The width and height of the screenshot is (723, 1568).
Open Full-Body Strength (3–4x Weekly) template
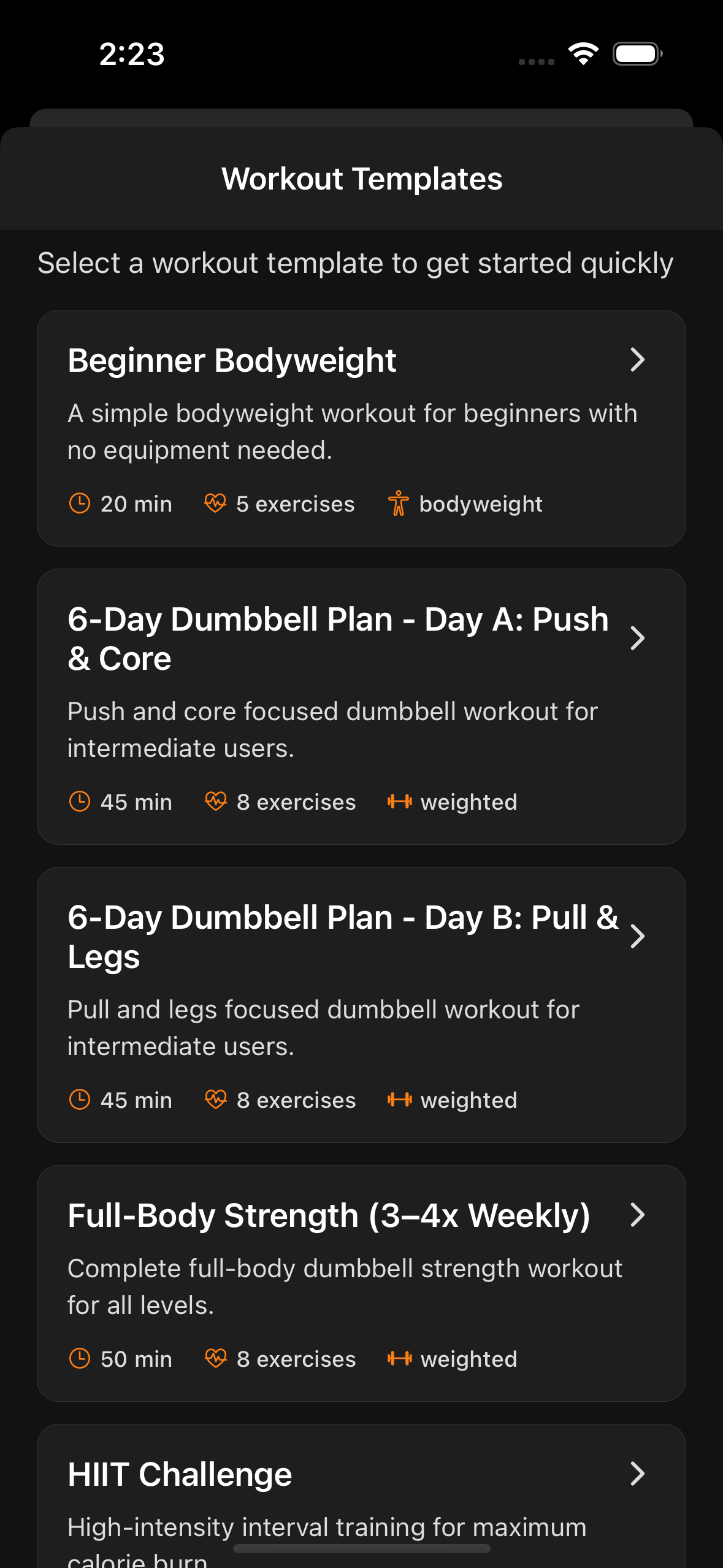pos(361,1283)
